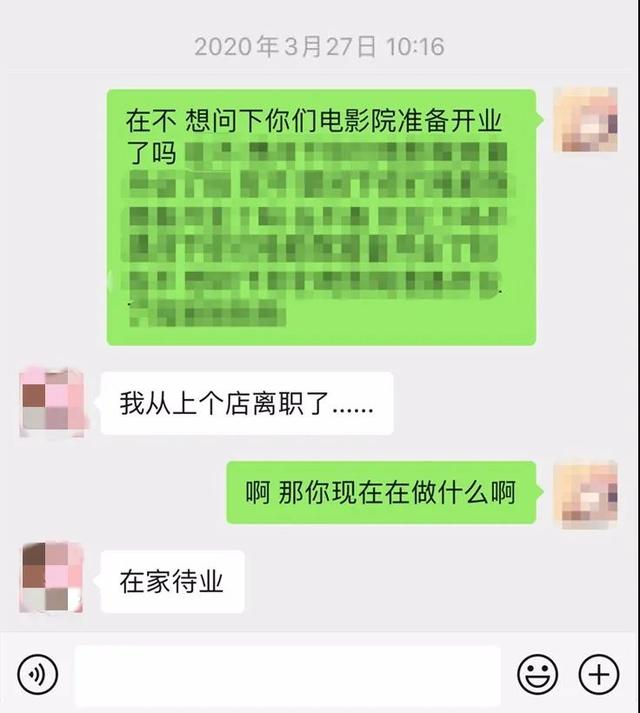Open the plus attachments menu

click(599, 674)
